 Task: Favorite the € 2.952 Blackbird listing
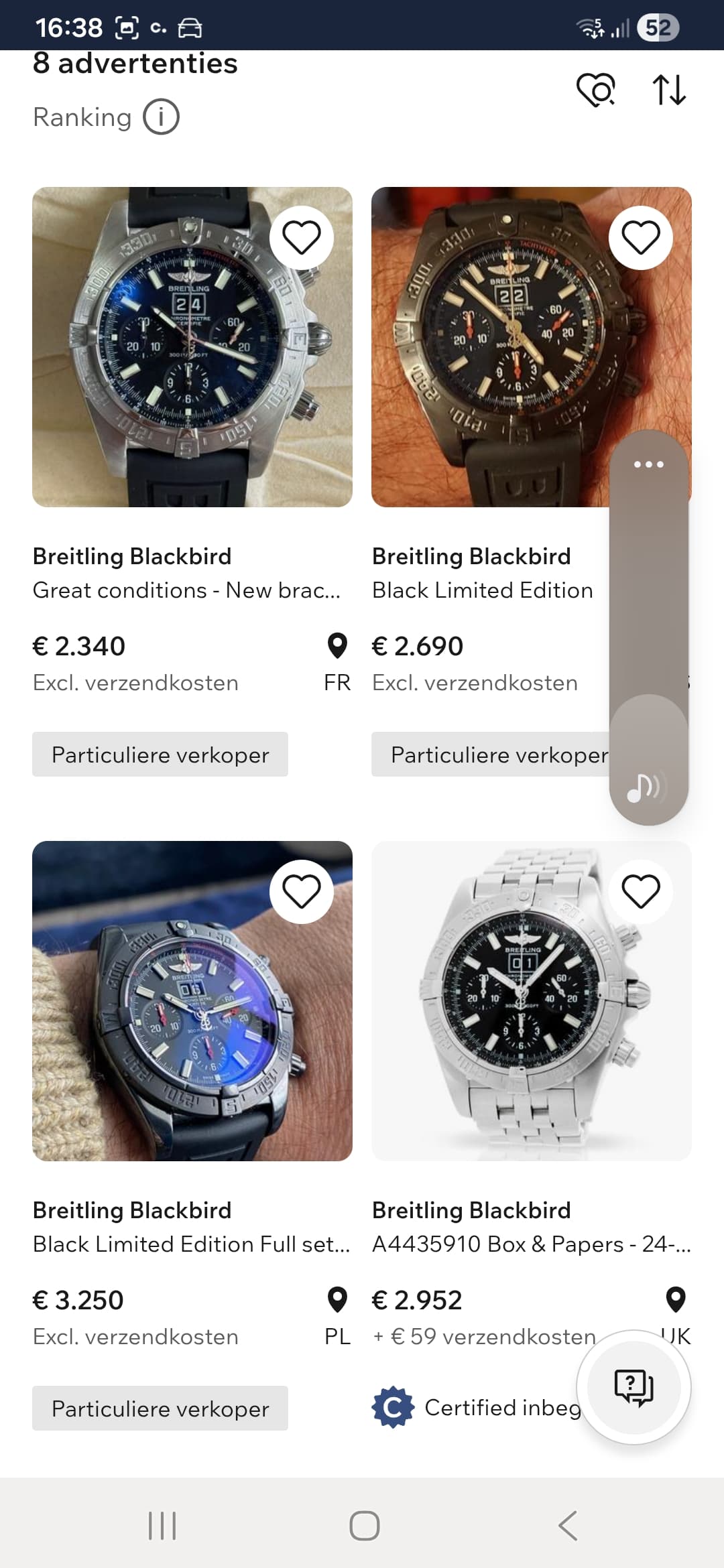(641, 891)
